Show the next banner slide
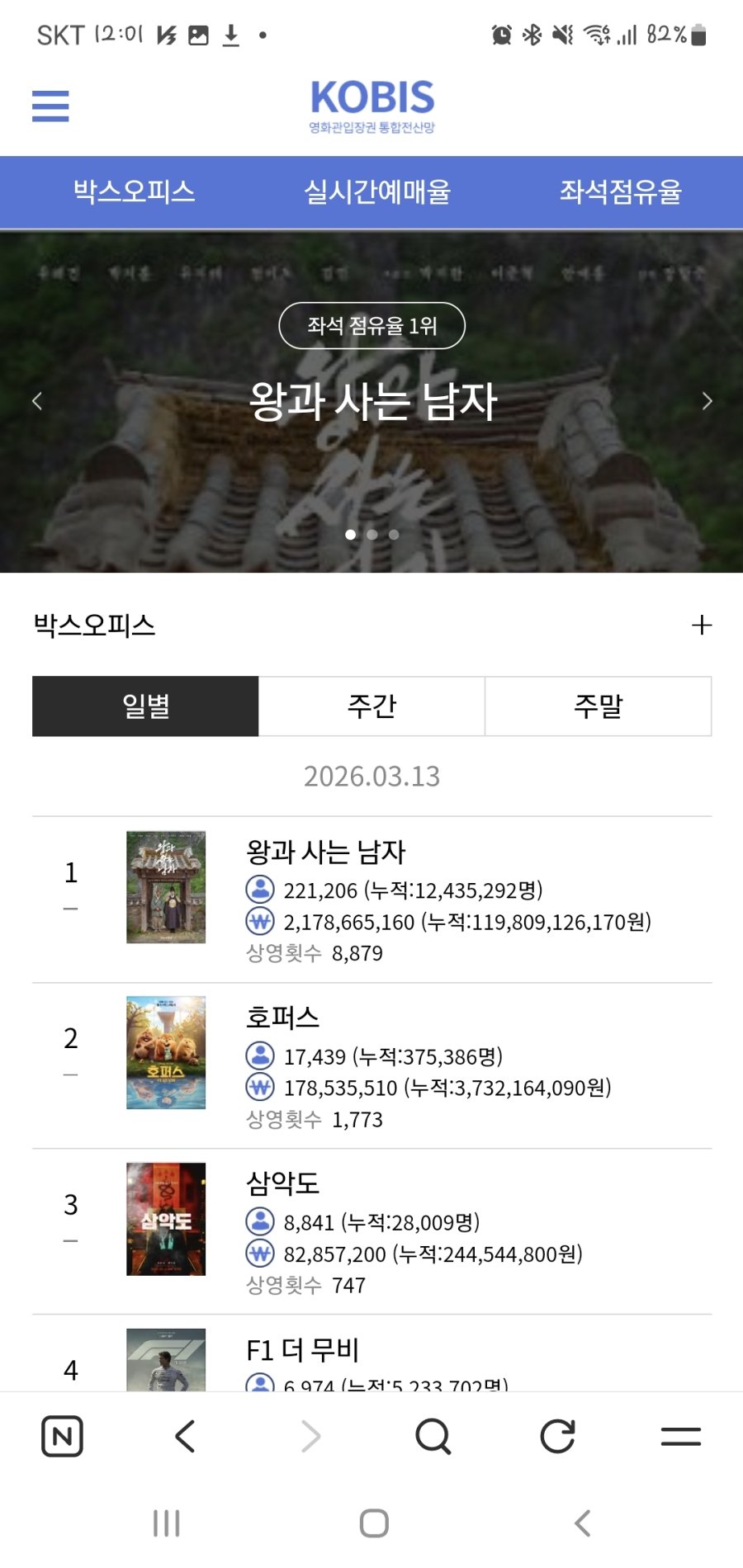 707,402
